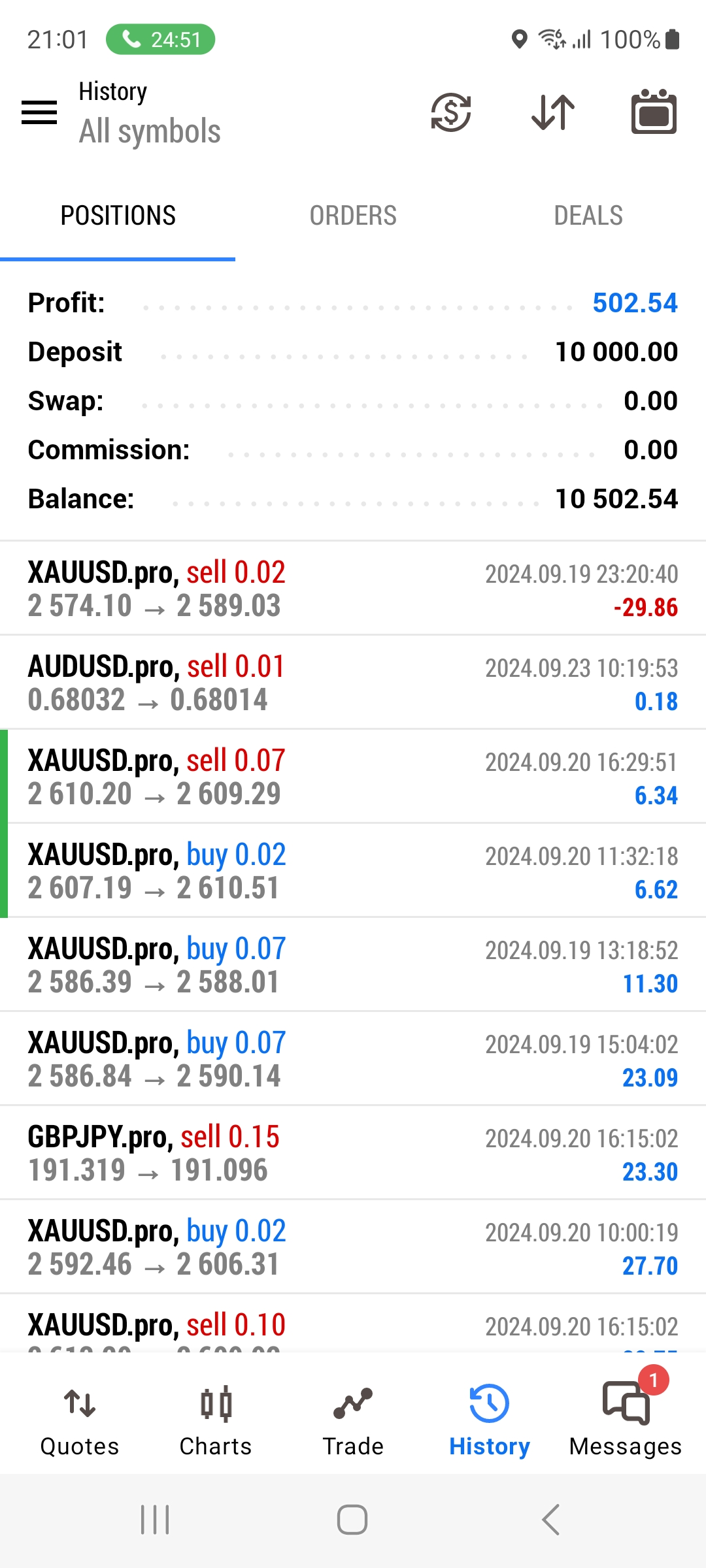Tap the system back button
This screenshot has height=1568, width=706.
point(551,1520)
